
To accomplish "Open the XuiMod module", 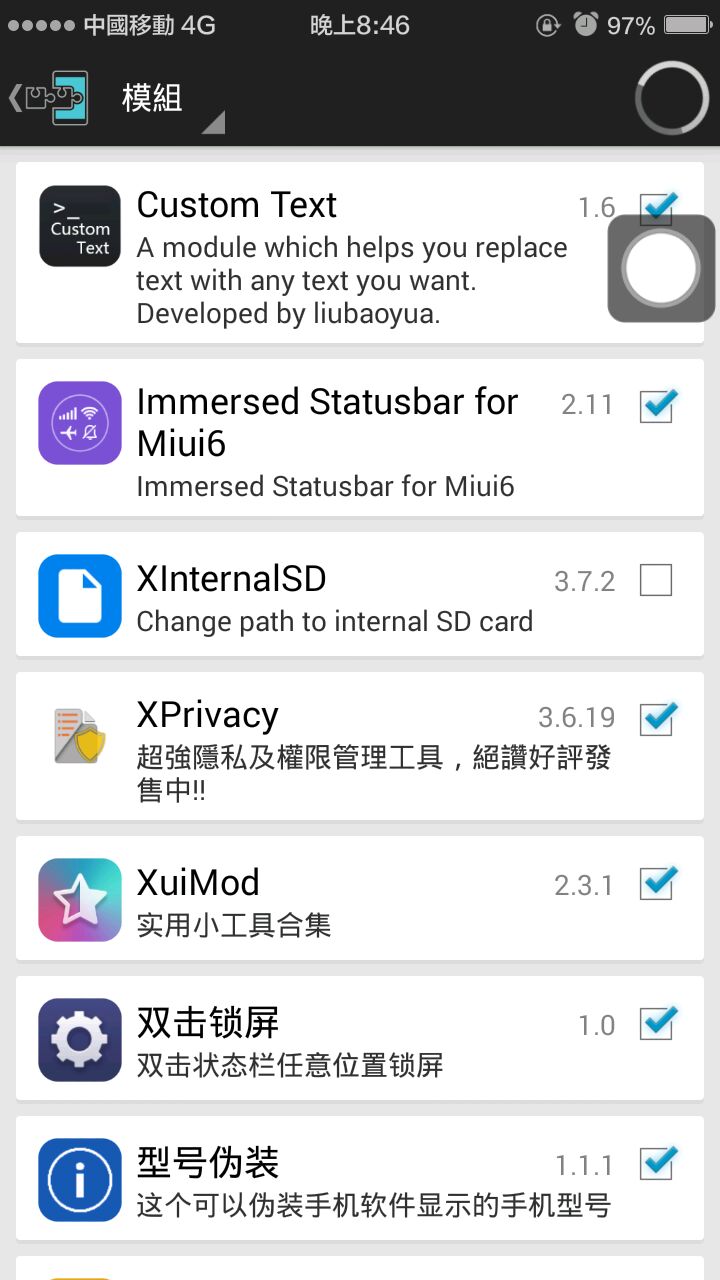I will tap(330, 898).
